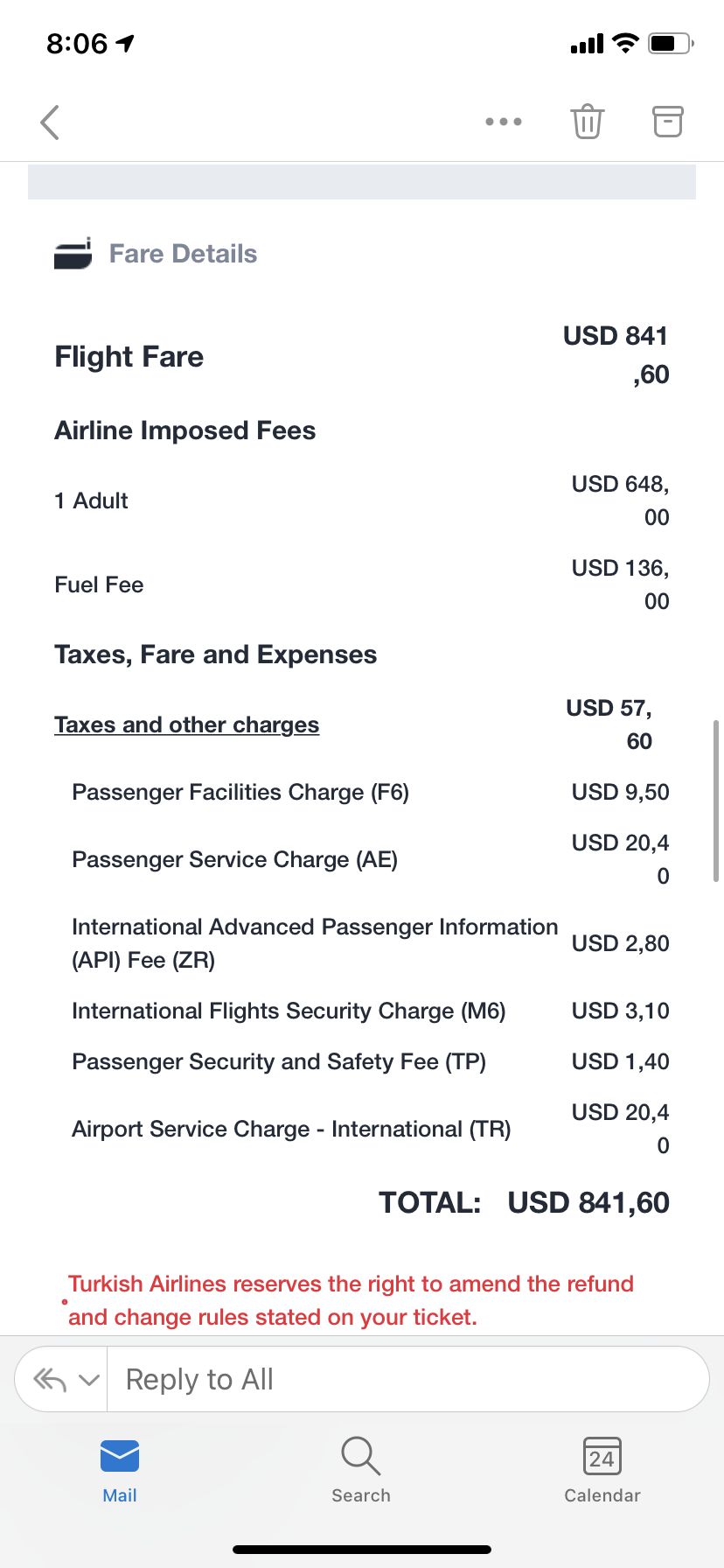Archive this message using the mailbox icon

pyautogui.click(x=666, y=122)
